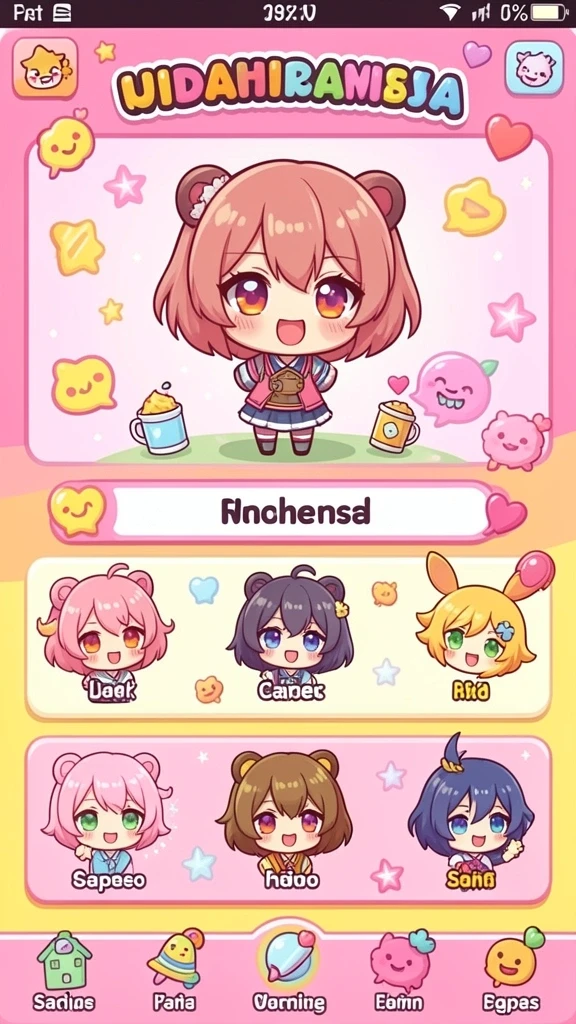Screen dimensions: 576x1024
Task: Switch to the Sadios house tab
Action: pyautogui.click(x=64, y=972)
